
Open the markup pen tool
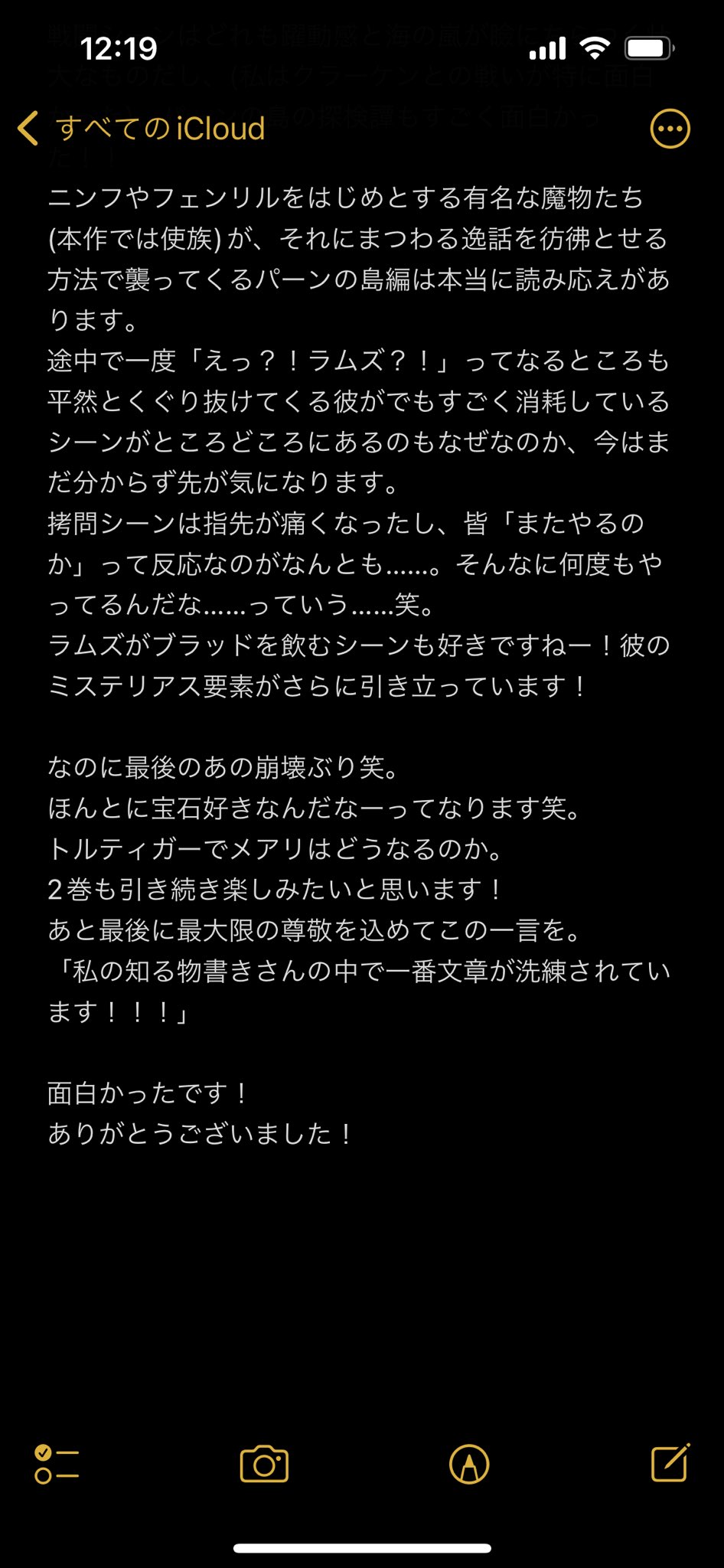click(469, 1464)
